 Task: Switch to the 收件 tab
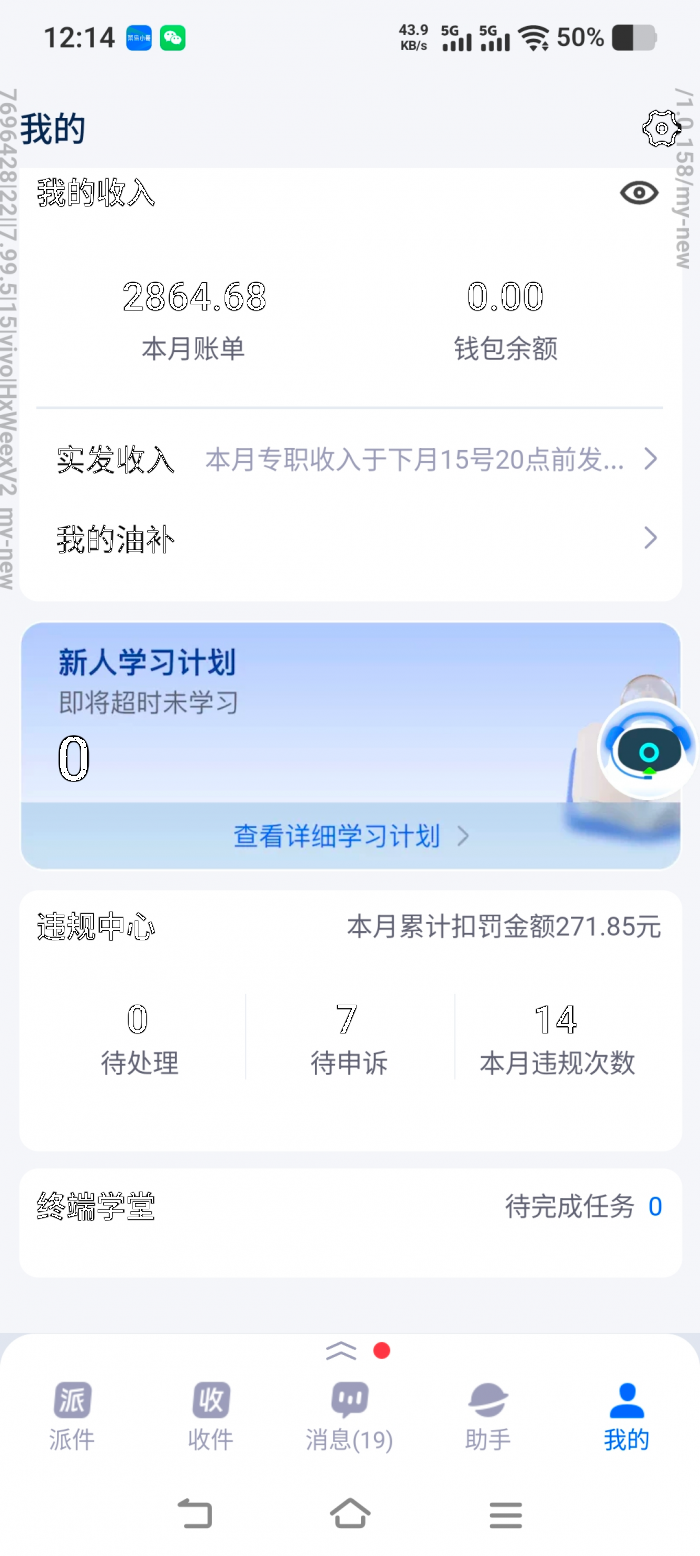tap(210, 1415)
